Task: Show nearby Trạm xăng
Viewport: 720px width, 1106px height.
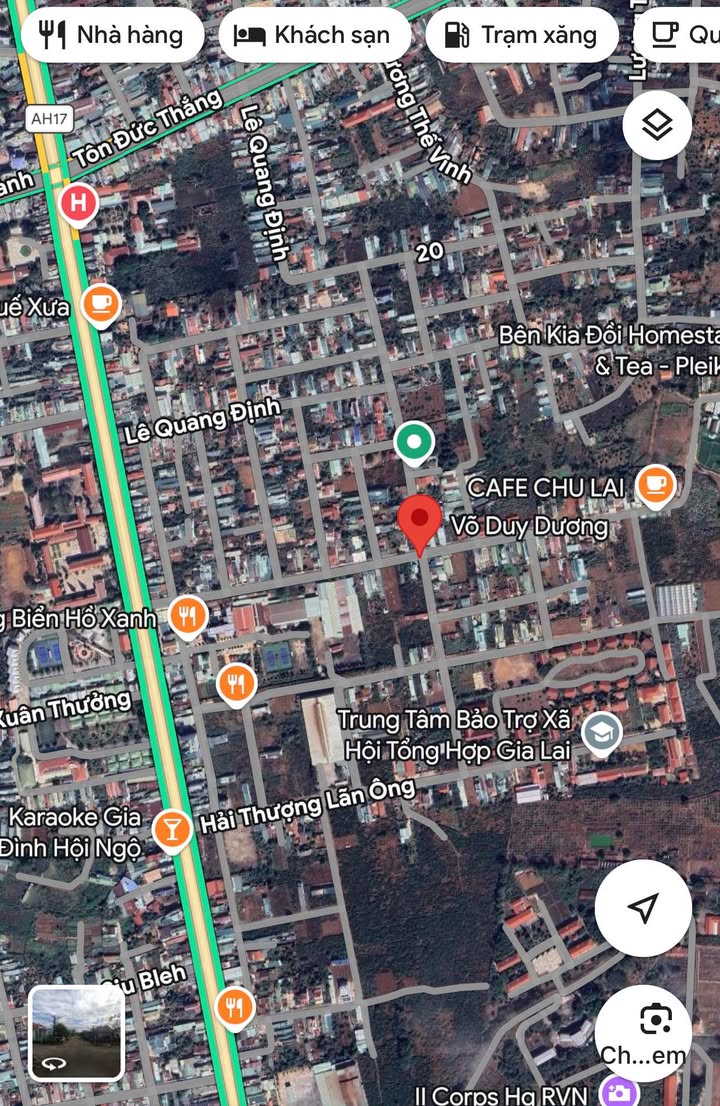Action: pos(521,36)
